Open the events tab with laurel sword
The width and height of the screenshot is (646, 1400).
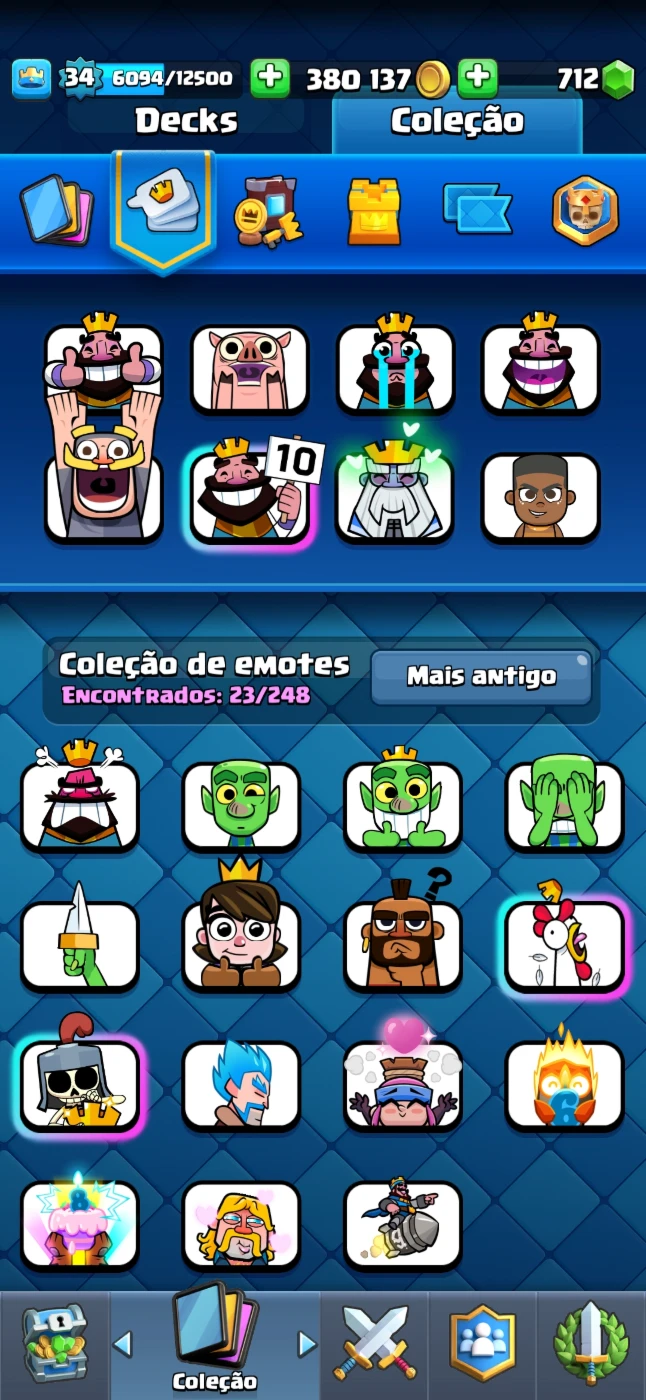tap(591, 1342)
